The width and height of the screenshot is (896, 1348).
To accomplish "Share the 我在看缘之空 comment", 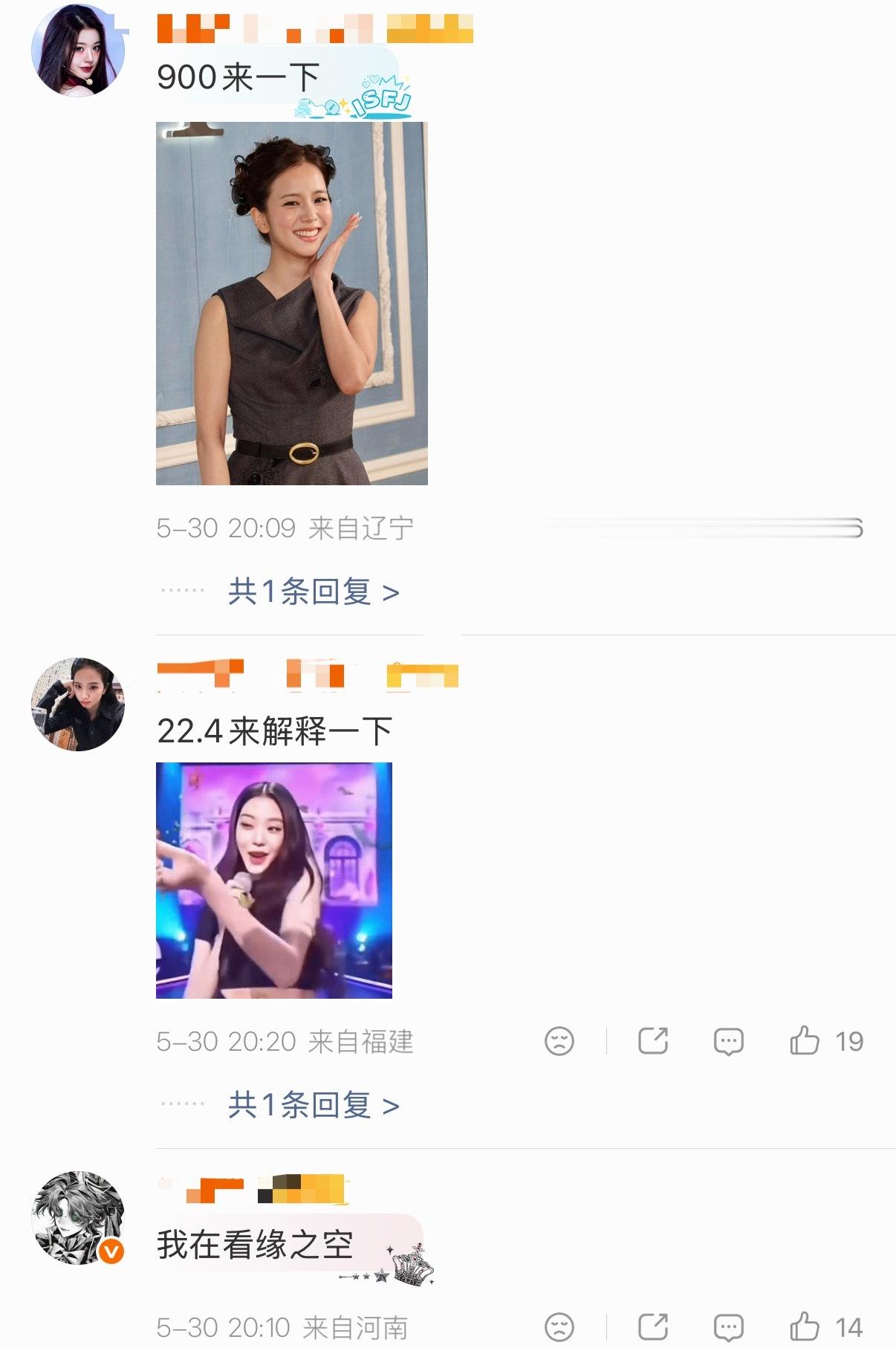I will click(x=653, y=1327).
